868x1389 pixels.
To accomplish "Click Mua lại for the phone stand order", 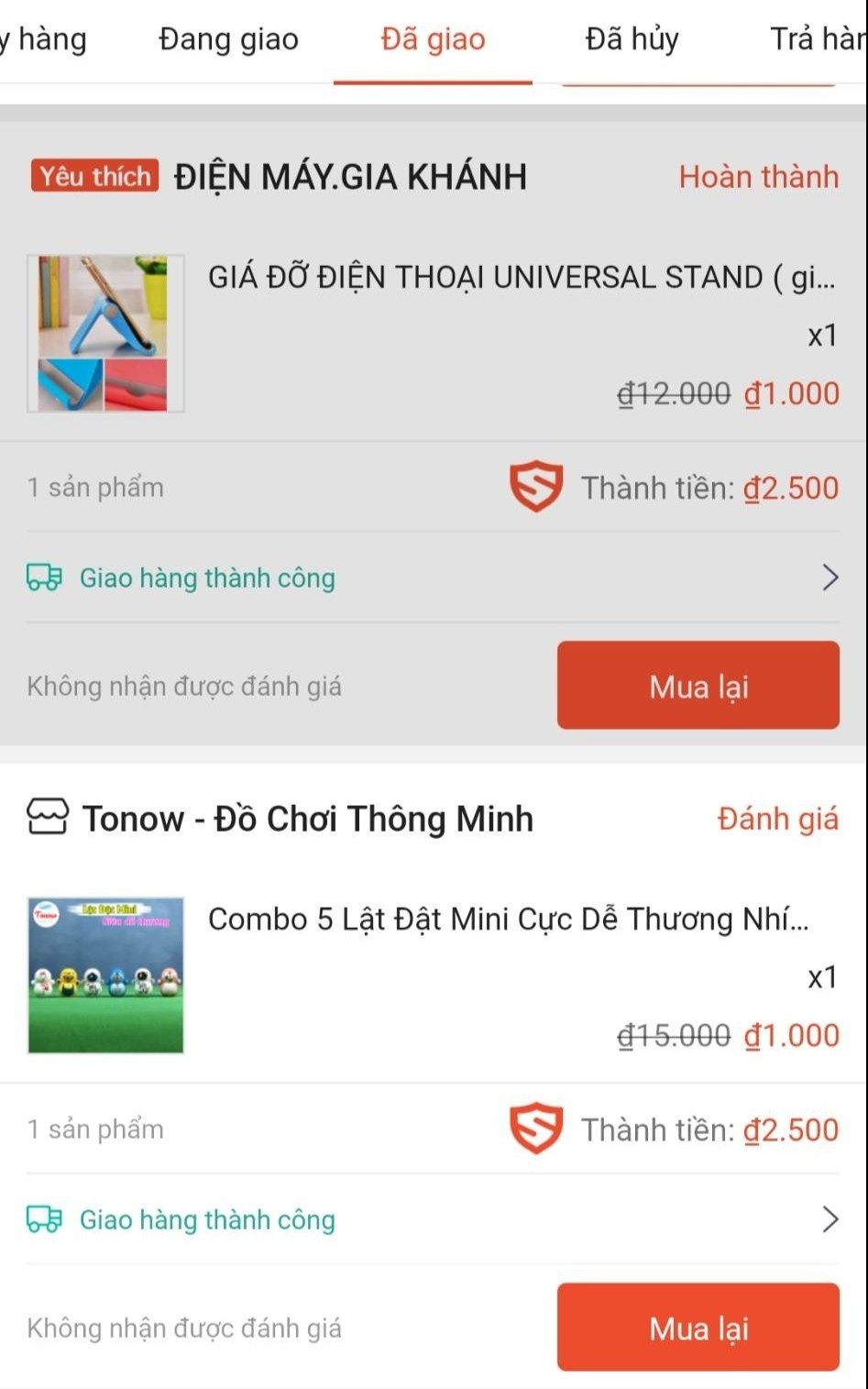I will tap(698, 685).
